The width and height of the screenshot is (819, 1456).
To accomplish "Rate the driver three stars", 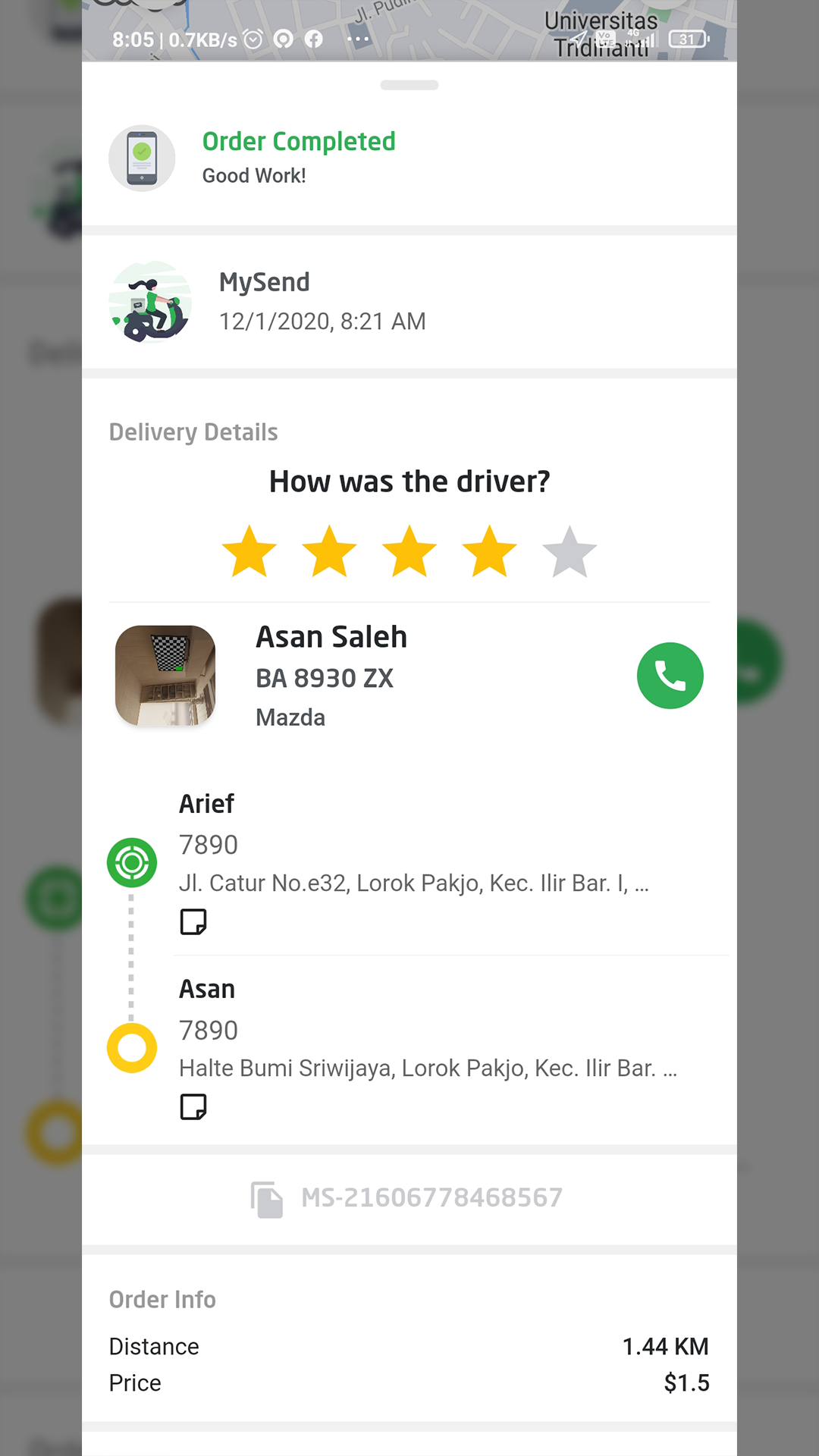I will 409,552.
